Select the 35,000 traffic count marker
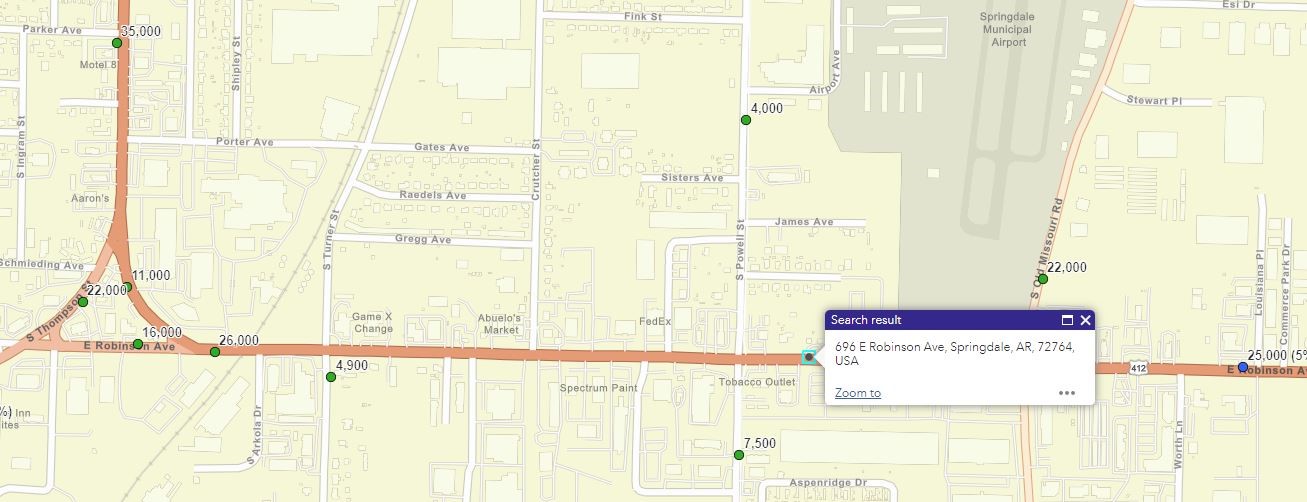The width and height of the screenshot is (1307, 502). tap(117, 42)
